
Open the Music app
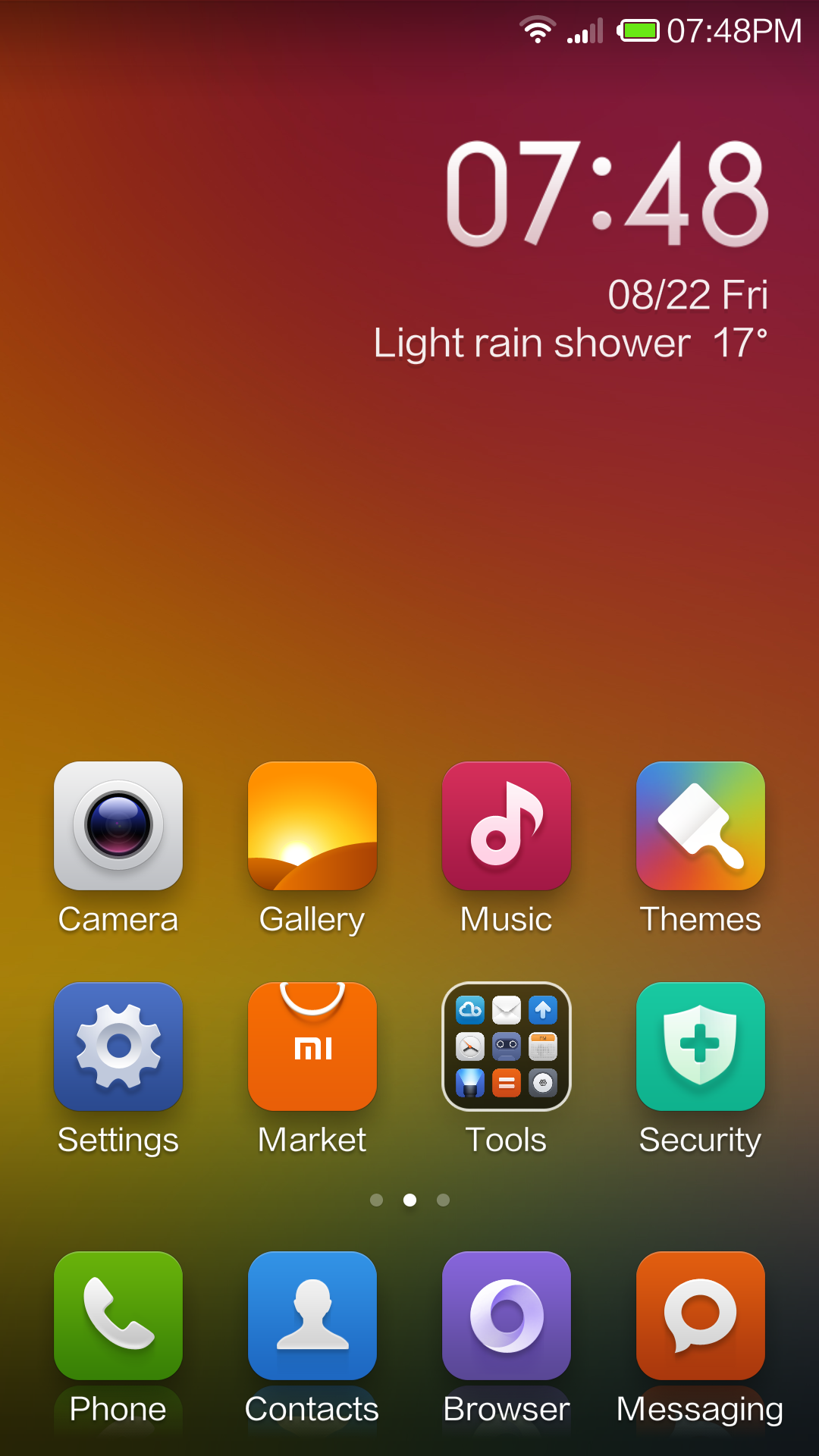pyautogui.click(x=507, y=826)
